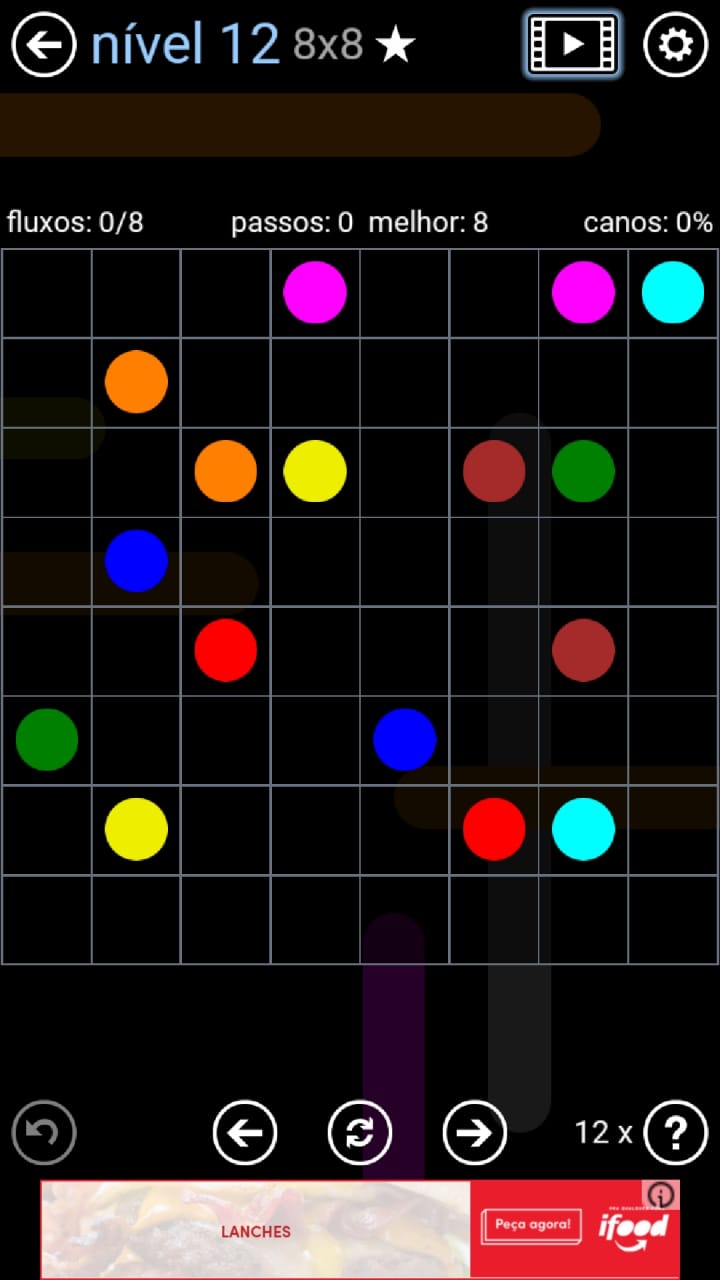Viewport: 720px width, 1280px height.
Task: Undo the last move
Action: 44,1133
